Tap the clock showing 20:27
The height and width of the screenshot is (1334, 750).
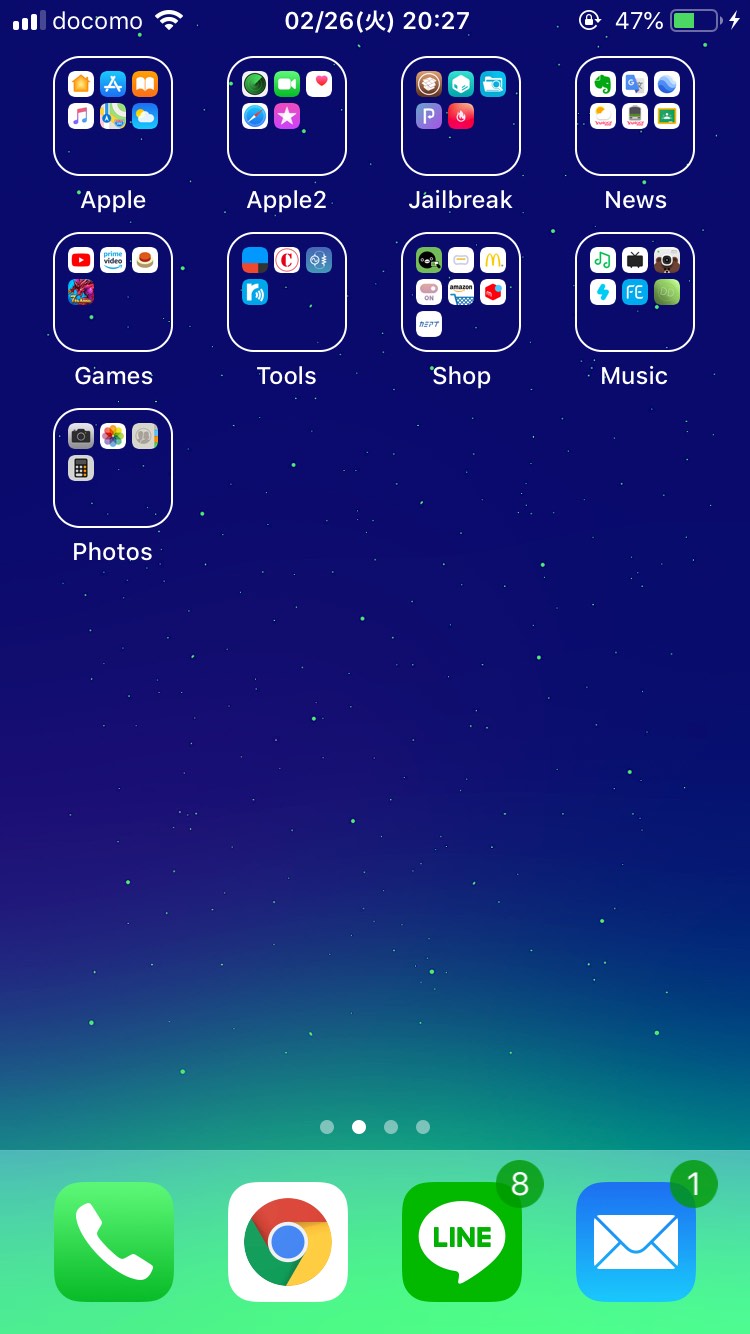point(374,19)
